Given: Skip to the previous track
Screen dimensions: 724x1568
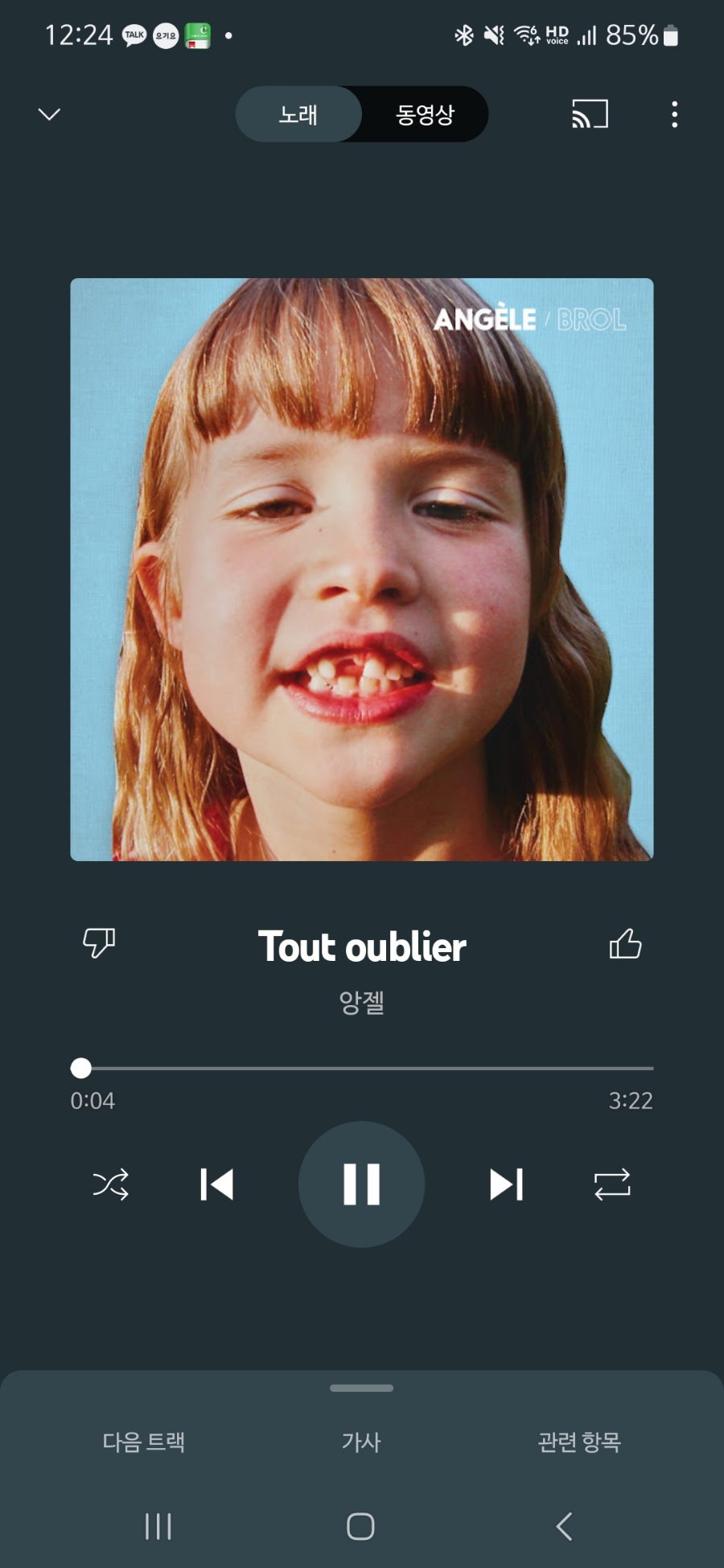Looking at the screenshot, I should point(216,1184).
